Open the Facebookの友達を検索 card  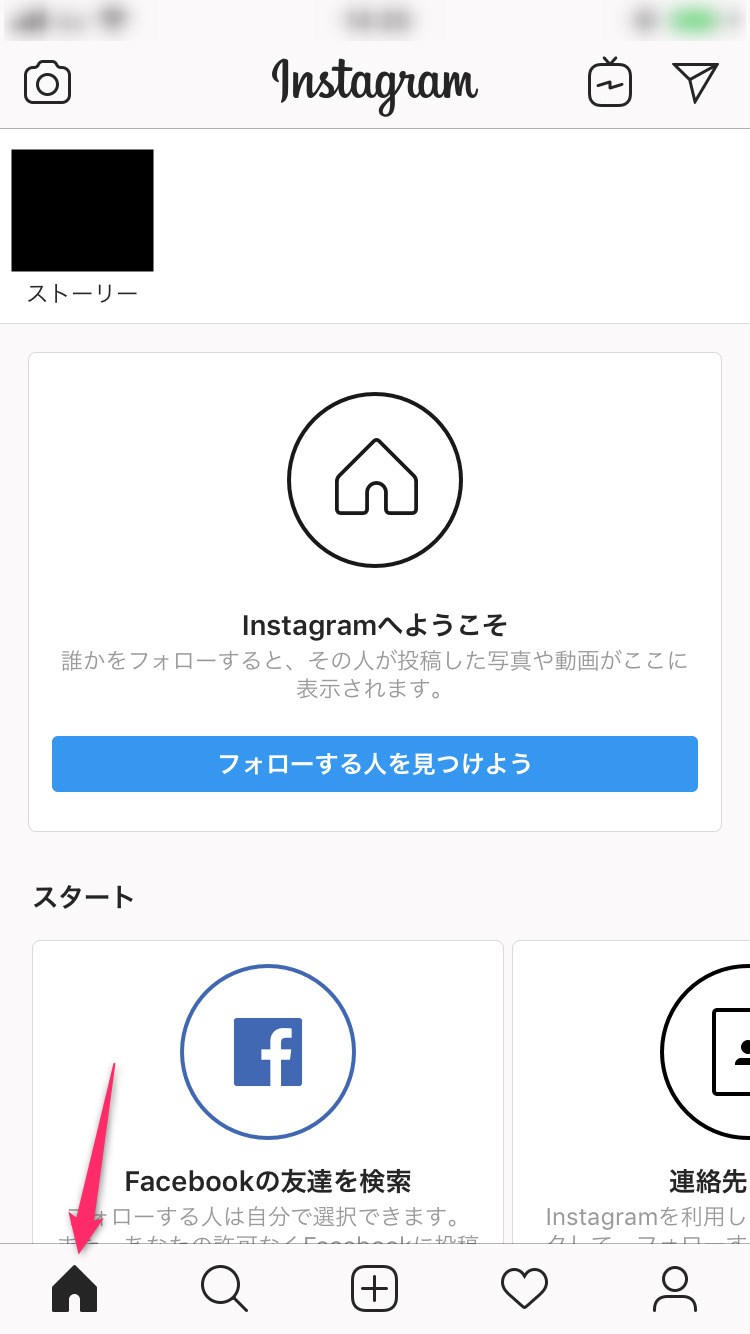(268, 1091)
